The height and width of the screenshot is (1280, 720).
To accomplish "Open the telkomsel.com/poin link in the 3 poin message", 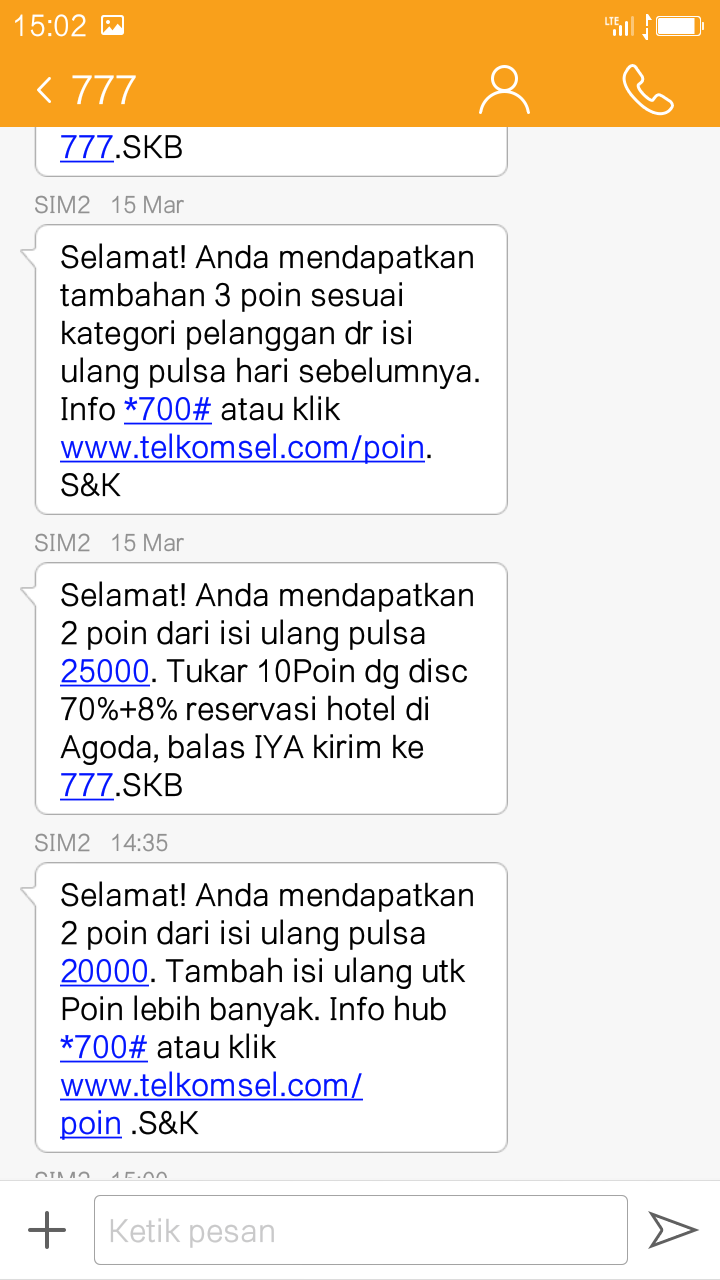I will (243, 447).
